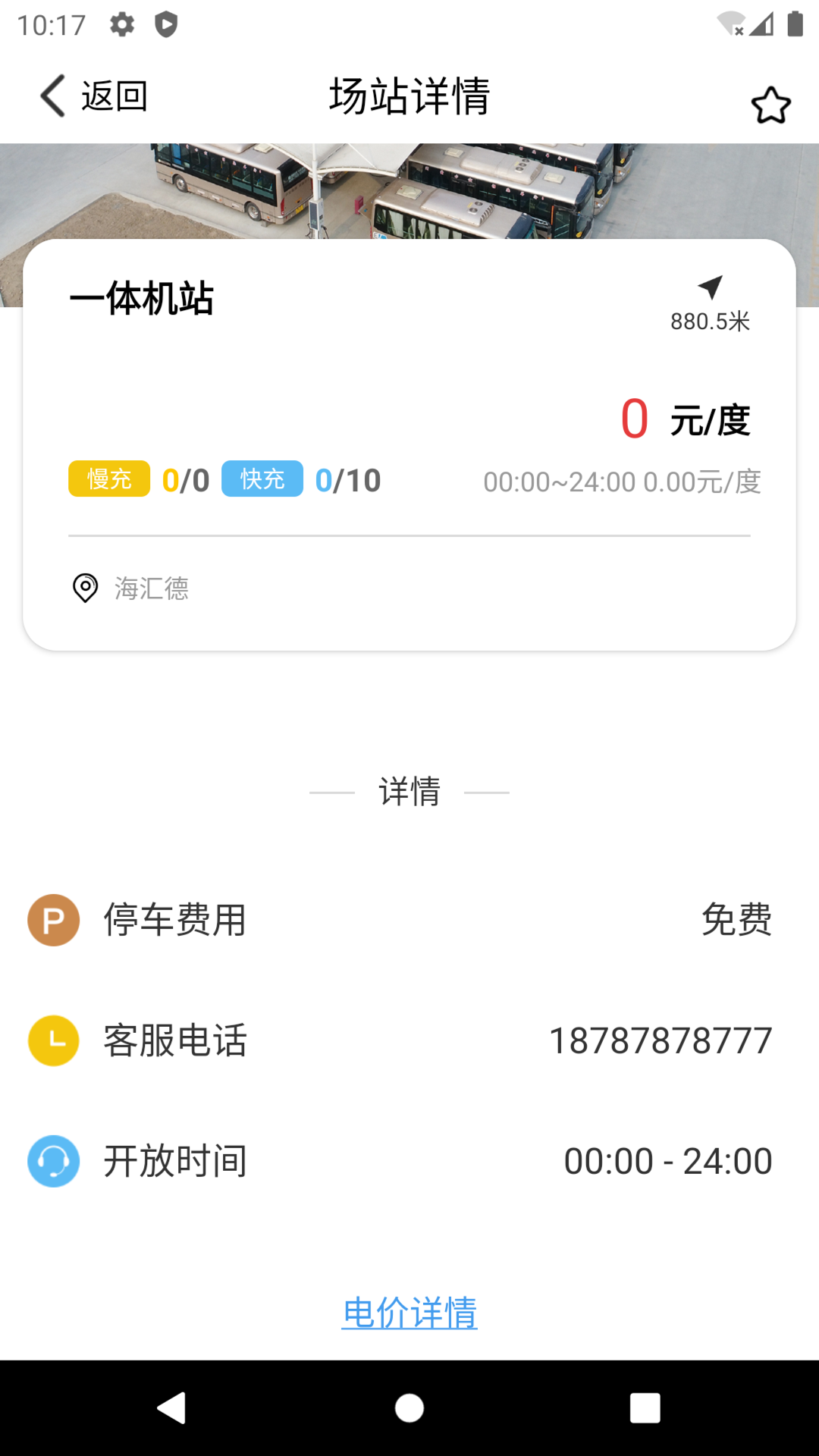
Task: Open 电价详情 link
Action: click(409, 1313)
